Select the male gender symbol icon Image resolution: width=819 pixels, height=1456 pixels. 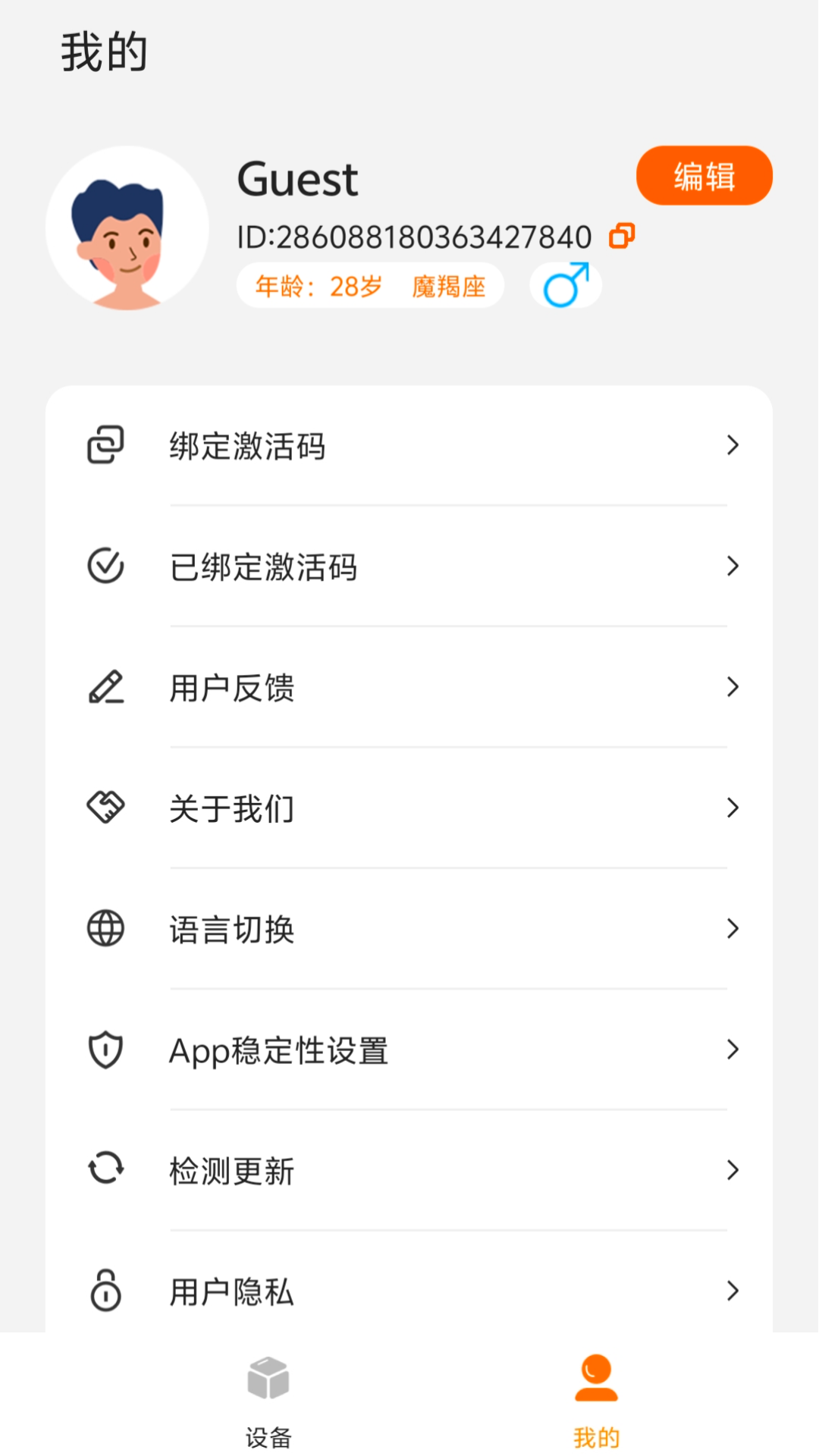pos(565,286)
